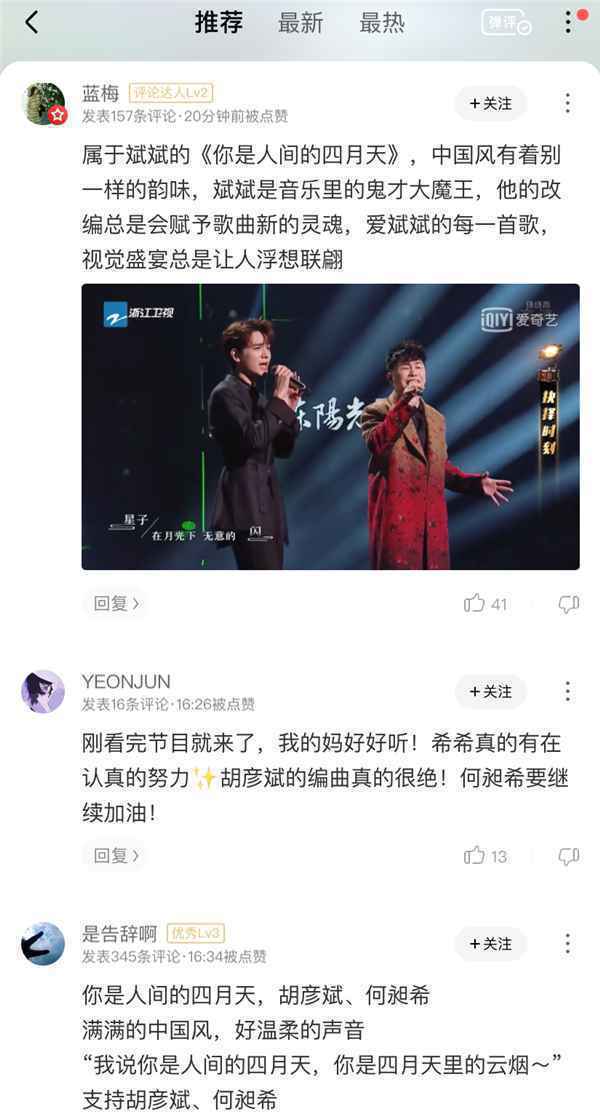Reply to YEONJUN's comment
The image size is (600, 1116).
(116, 855)
